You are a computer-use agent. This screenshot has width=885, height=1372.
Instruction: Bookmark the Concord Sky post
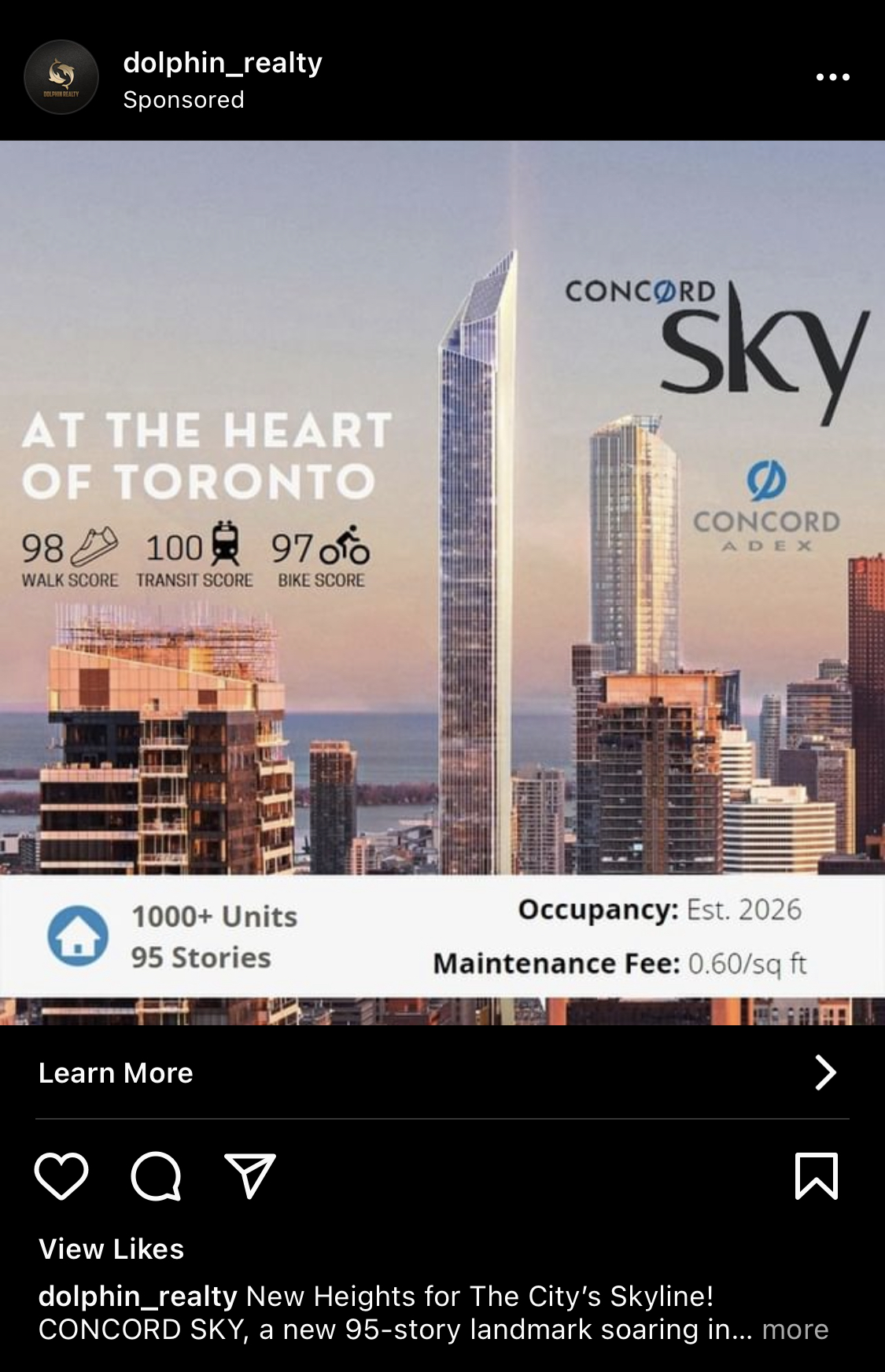coord(816,1176)
